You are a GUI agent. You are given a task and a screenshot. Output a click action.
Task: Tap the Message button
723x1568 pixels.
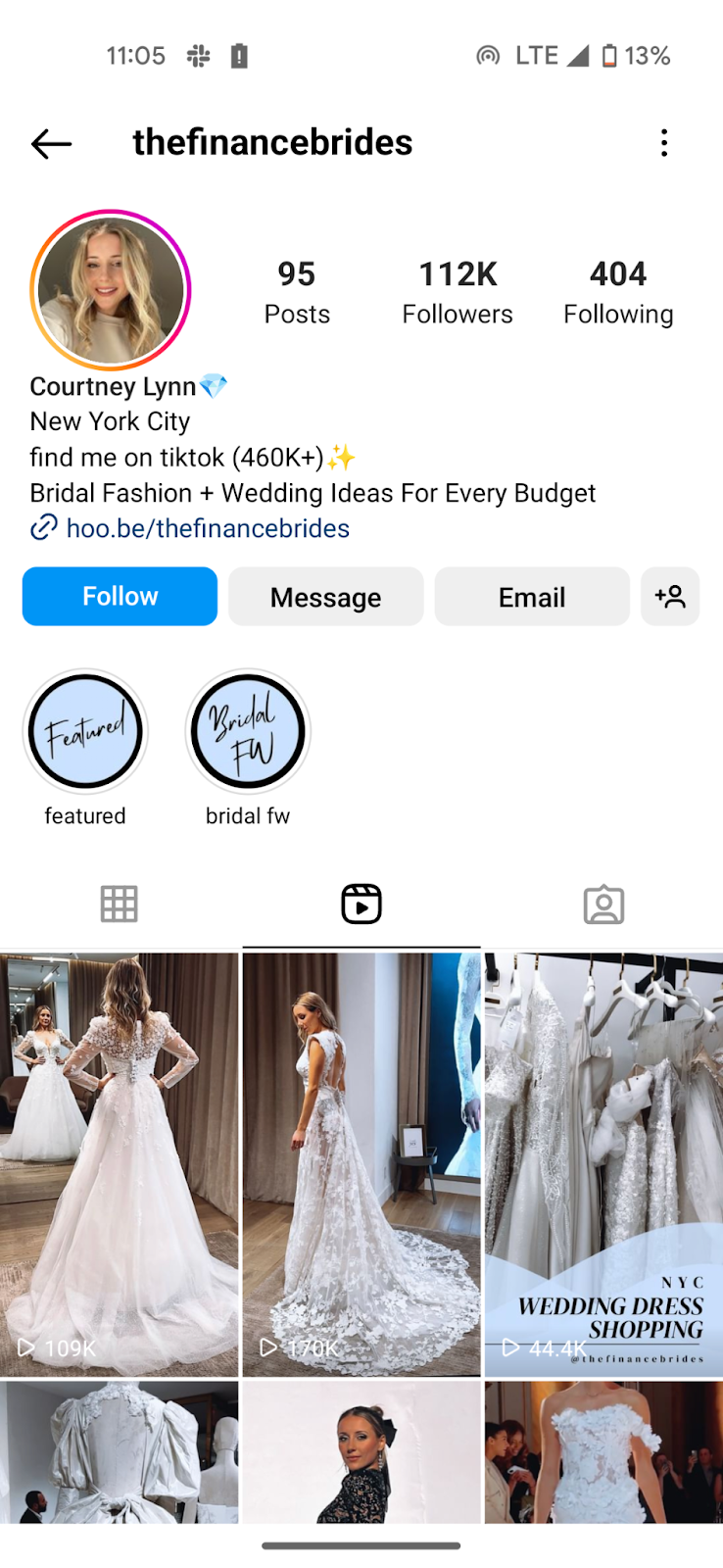coord(326,596)
